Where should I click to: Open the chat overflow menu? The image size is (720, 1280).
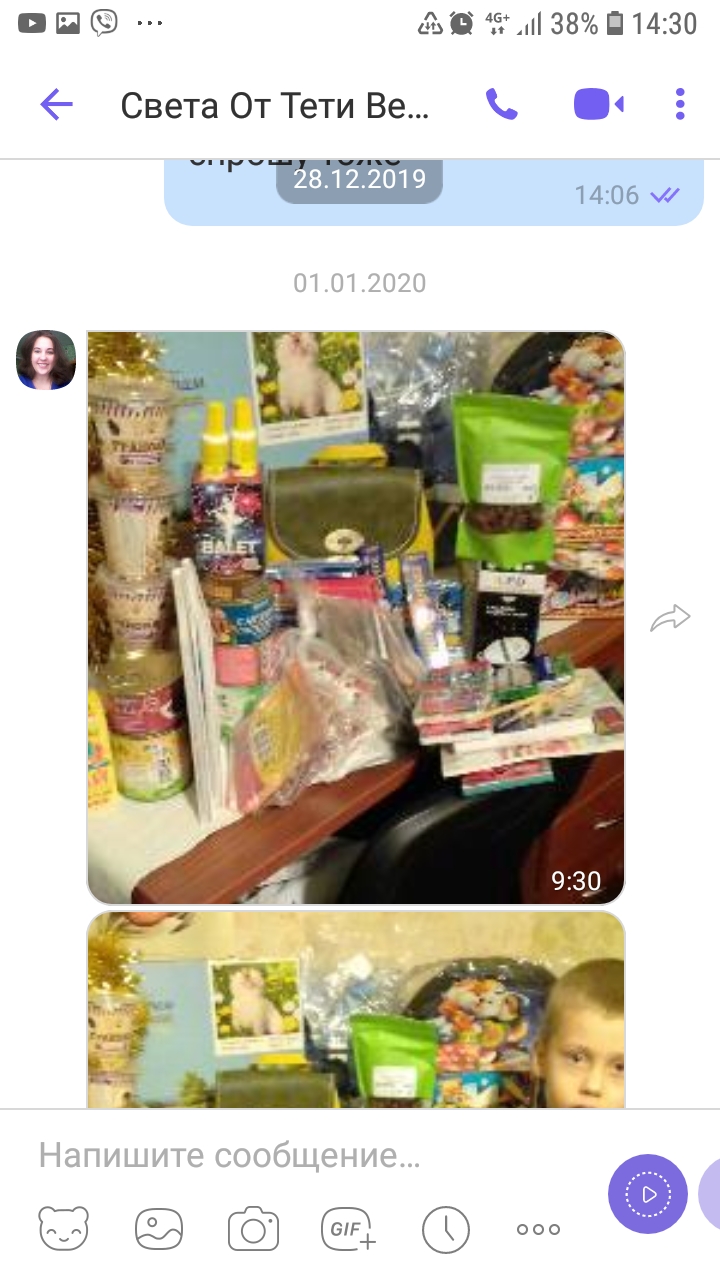[x=680, y=104]
